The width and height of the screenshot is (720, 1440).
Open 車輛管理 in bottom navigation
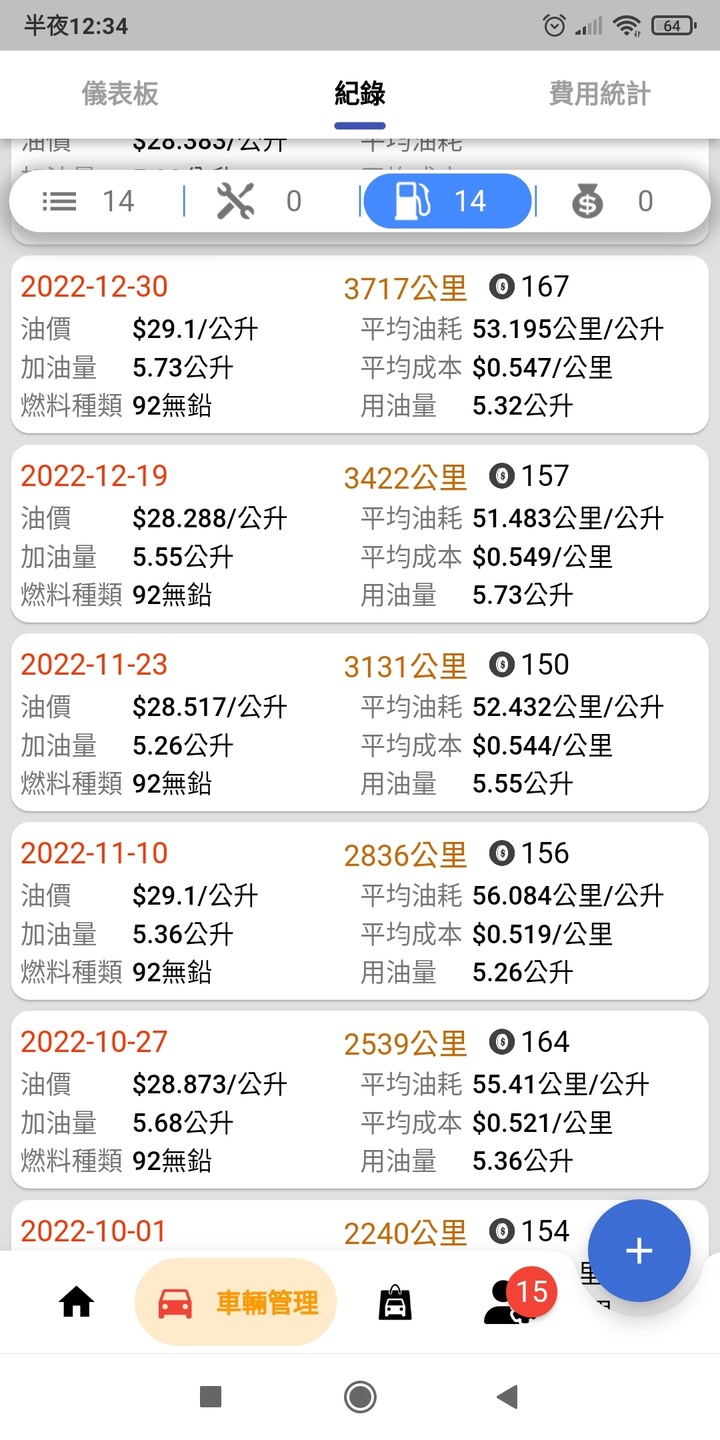pyautogui.click(x=236, y=1302)
